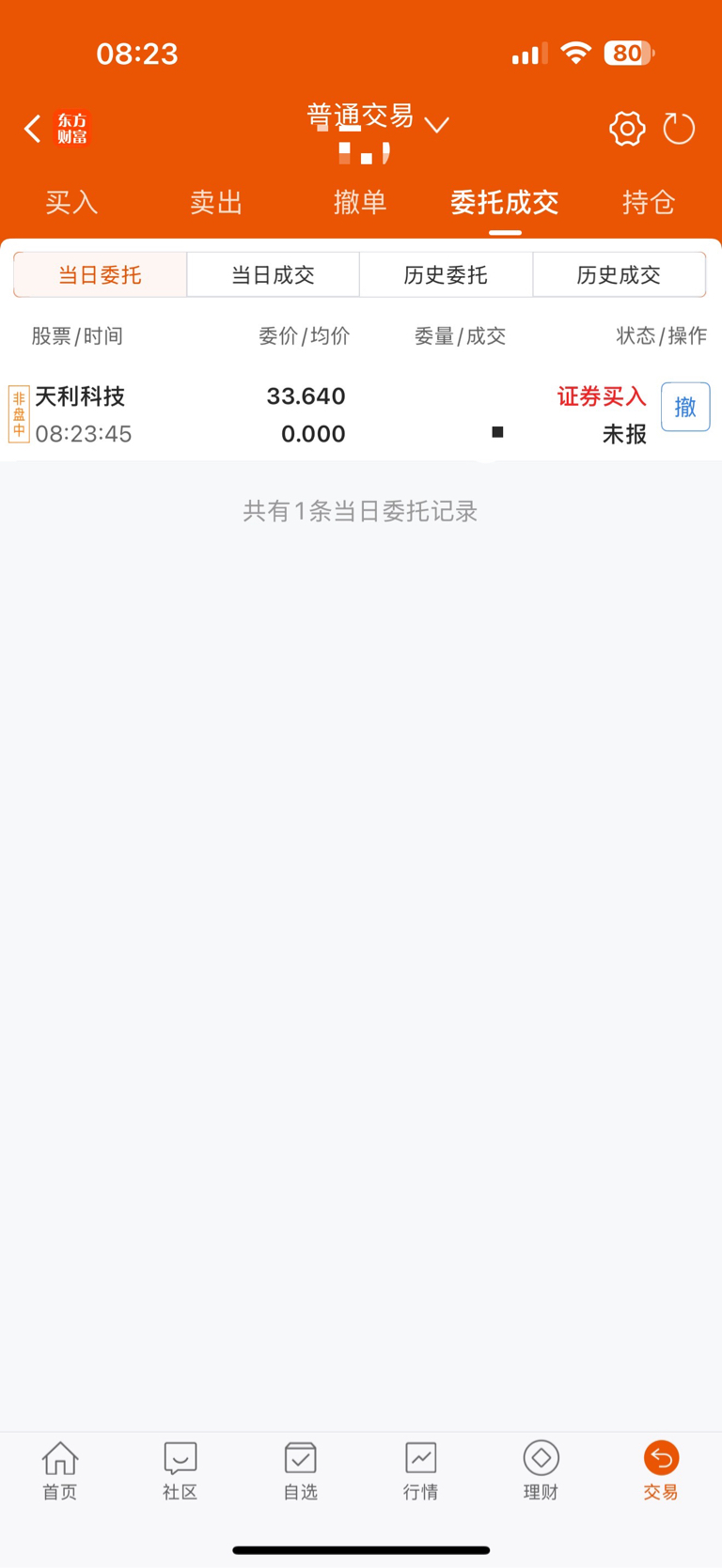Switch to the 持仓 tab
Screen dimensions: 722x1568
(x=649, y=202)
